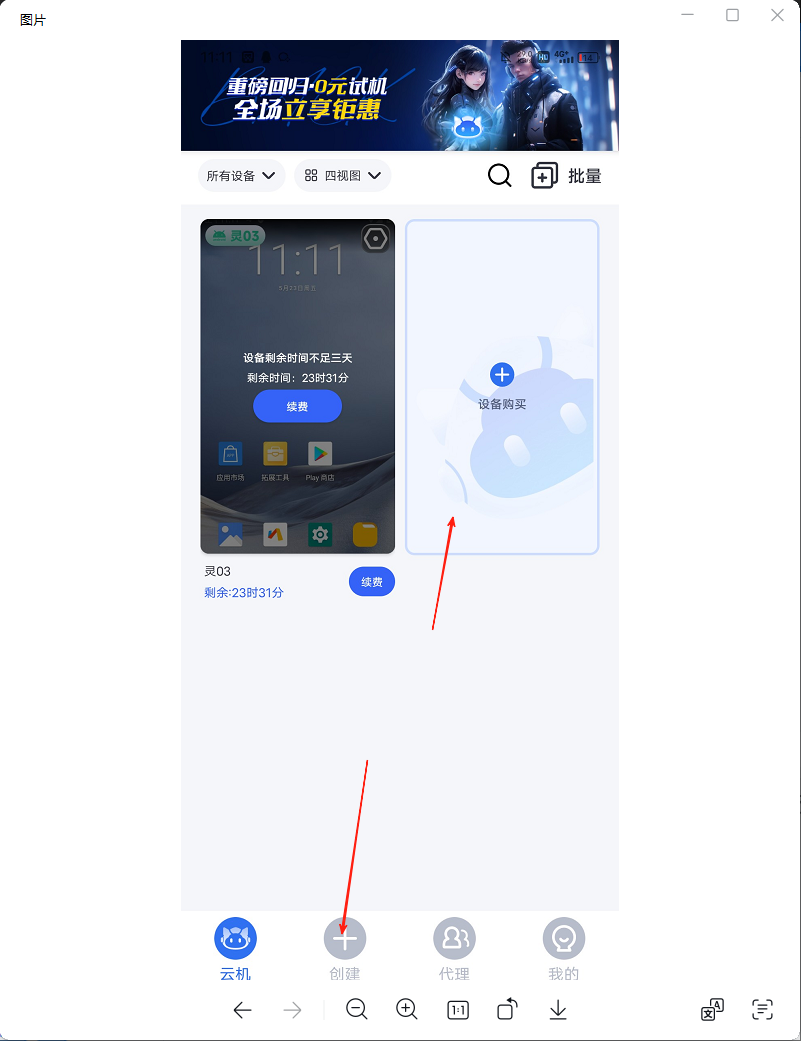Go to the next image
This screenshot has height=1041, width=801.
(292, 1010)
